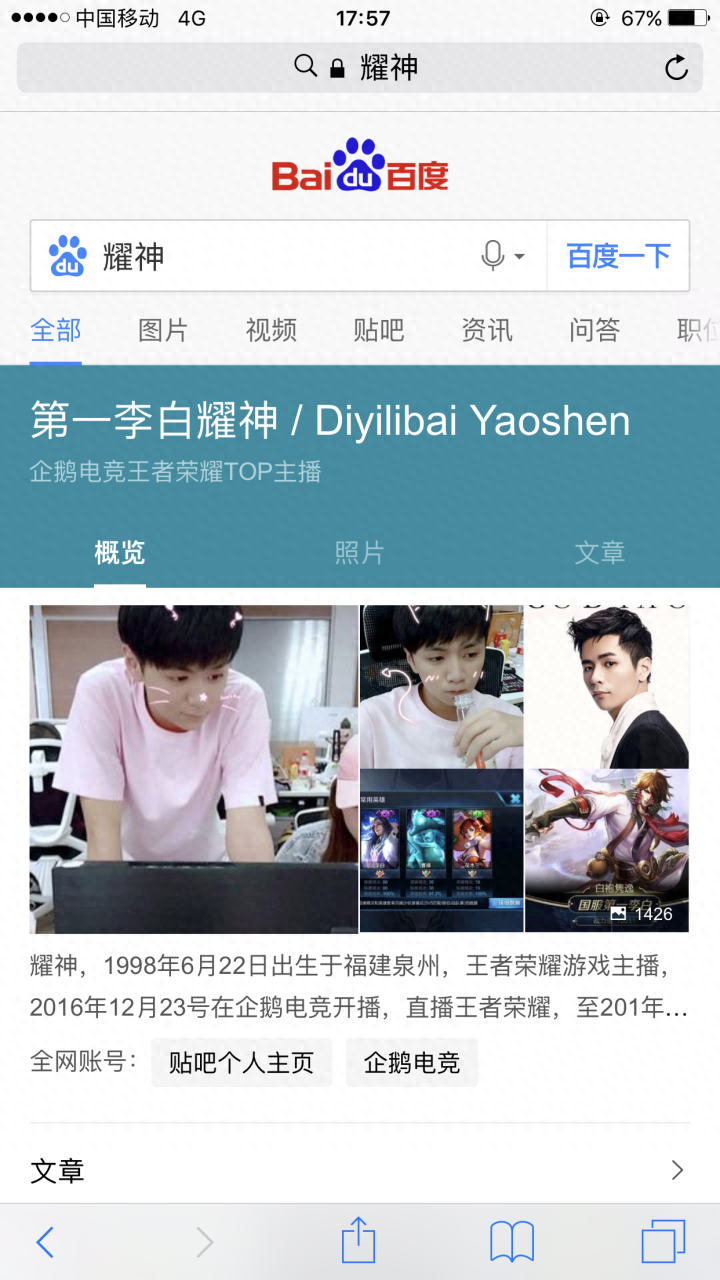Switch to the 视频 tab
This screenshot has width=720, height=1280.
(271, 330)
